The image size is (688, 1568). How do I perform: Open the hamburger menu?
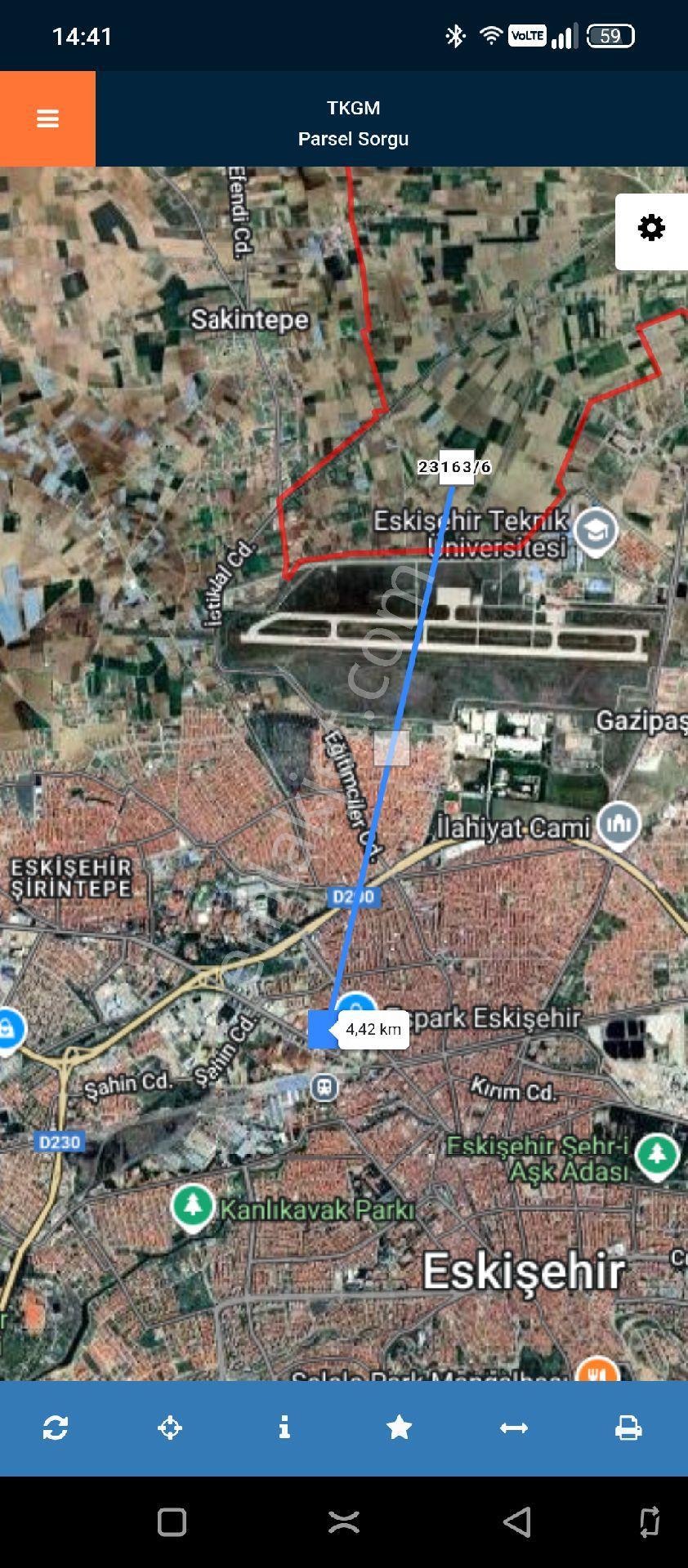(x=47, y=119)
